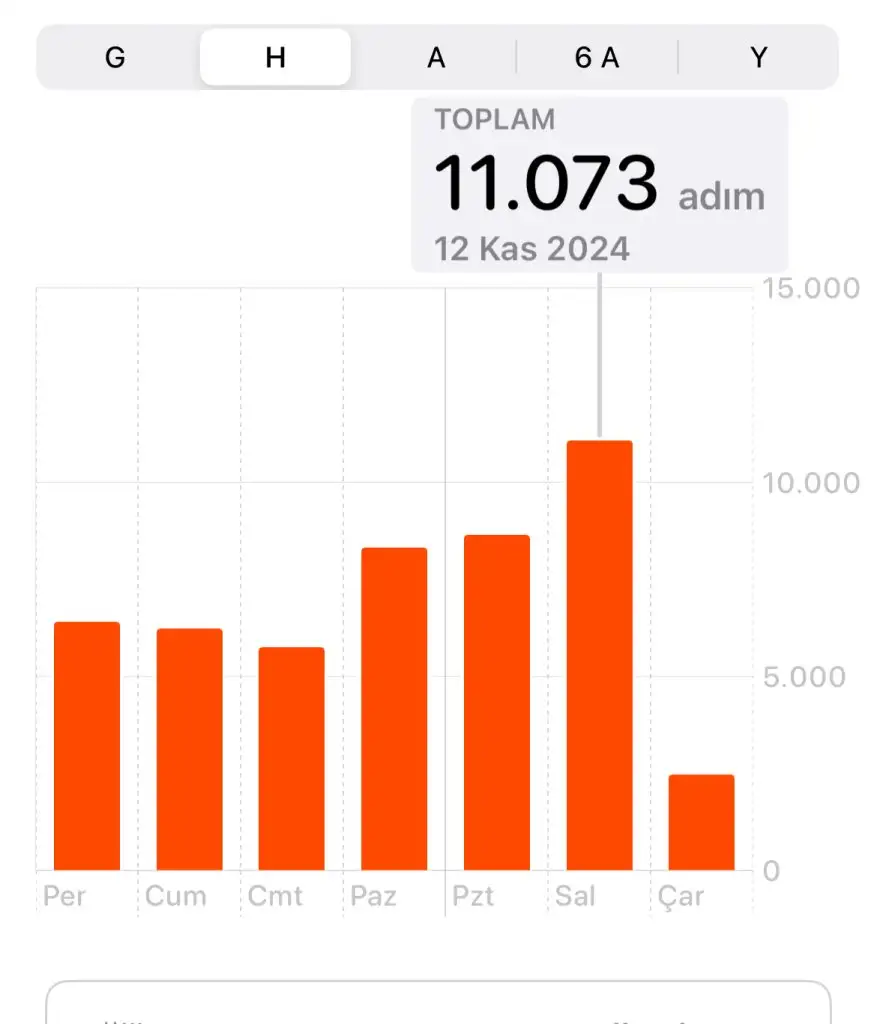The image size is (877, 1024).
Task: Select the Paz bar in the chart
Action: point(394,709)
